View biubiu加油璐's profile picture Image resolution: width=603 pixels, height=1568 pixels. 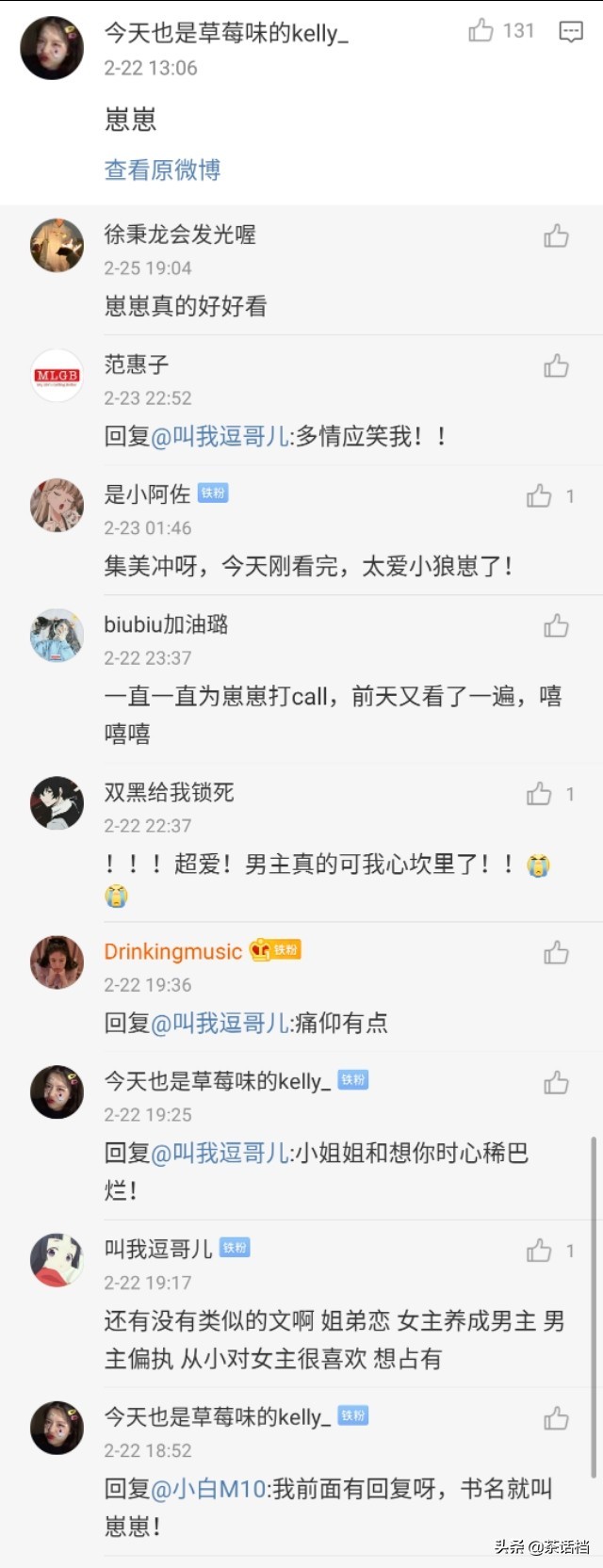[57, 636]
